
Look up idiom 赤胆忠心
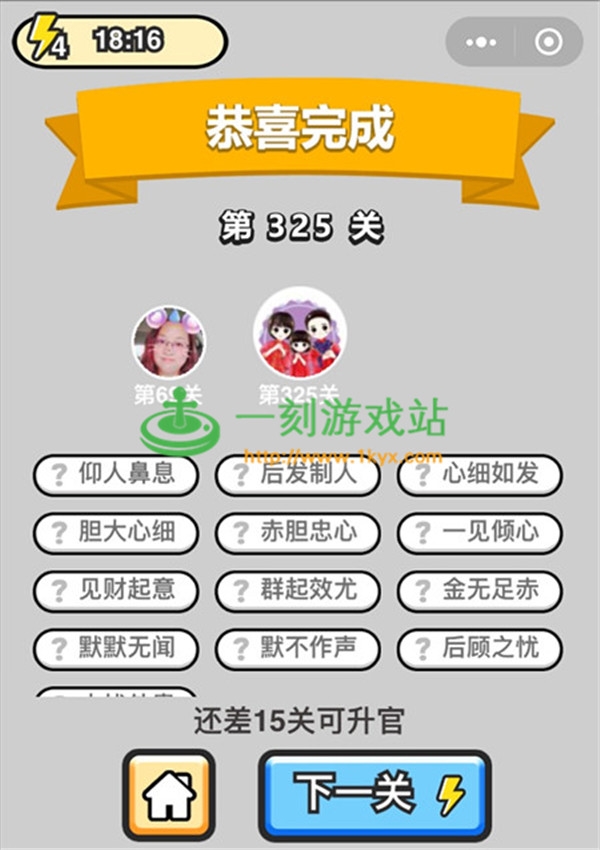point(298,532)
